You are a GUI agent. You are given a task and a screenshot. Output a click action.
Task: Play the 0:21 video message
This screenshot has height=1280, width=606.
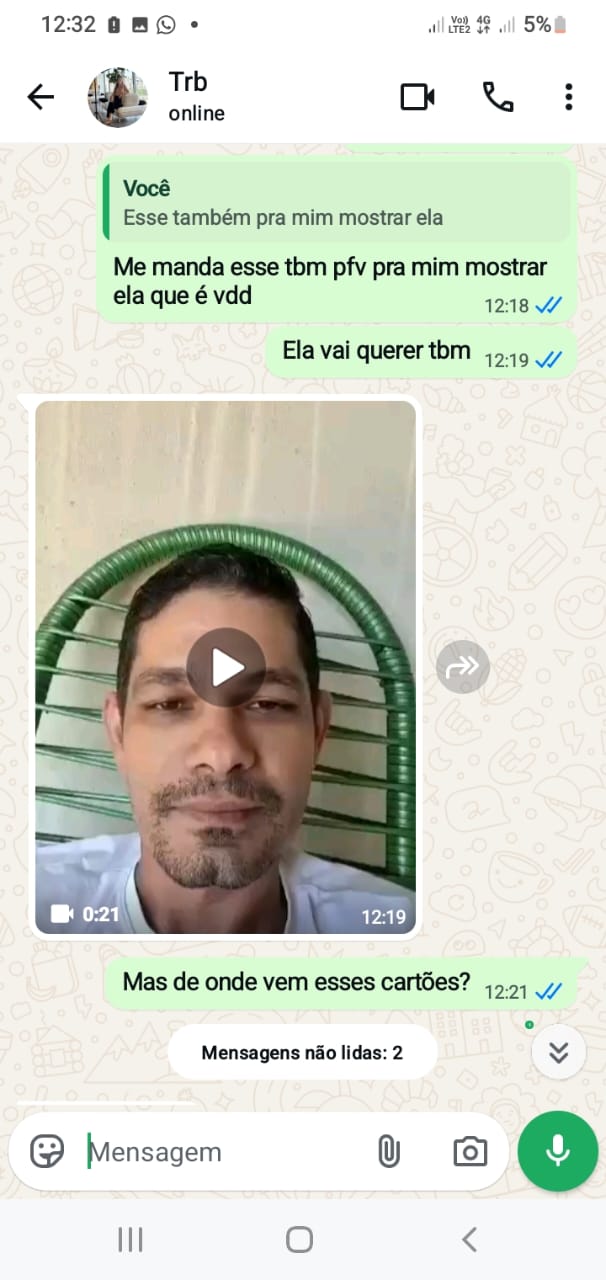pyautogui.click(x=226, y=667)
